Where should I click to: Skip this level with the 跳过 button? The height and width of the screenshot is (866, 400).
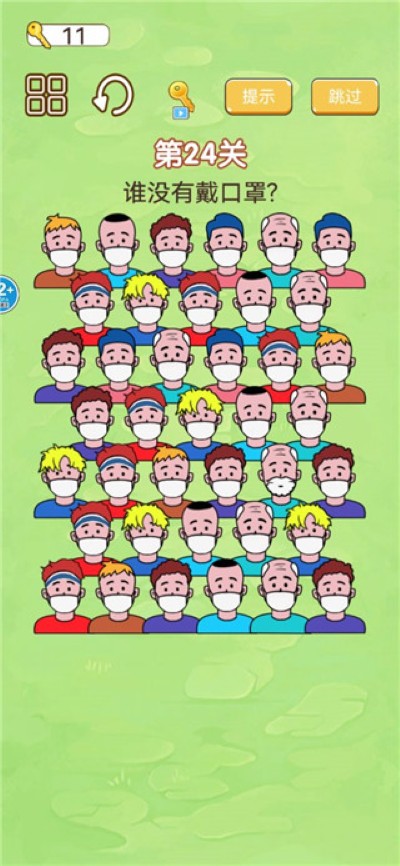345,97
